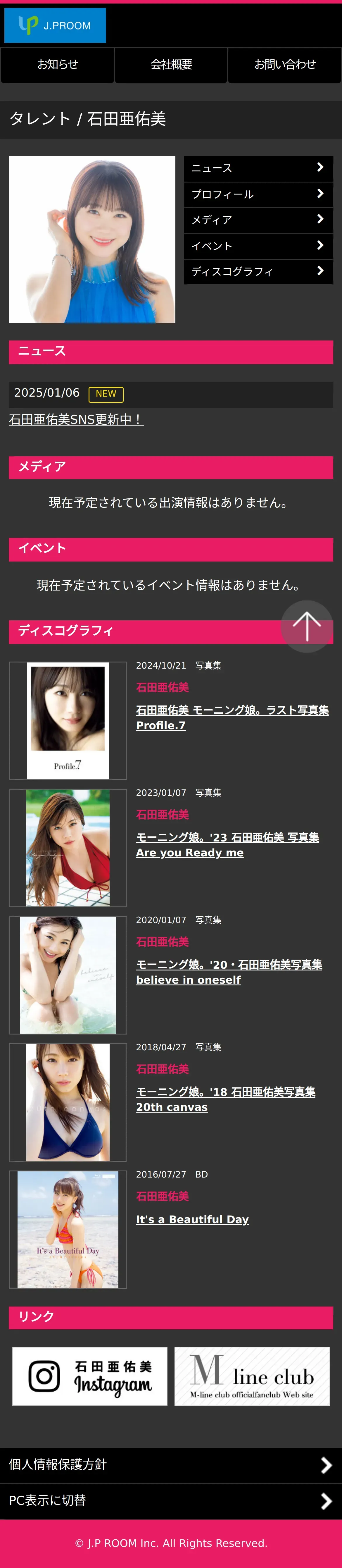Open ディスコグラフィ menu row
342x1568 pixels.
tap(258, 271)
